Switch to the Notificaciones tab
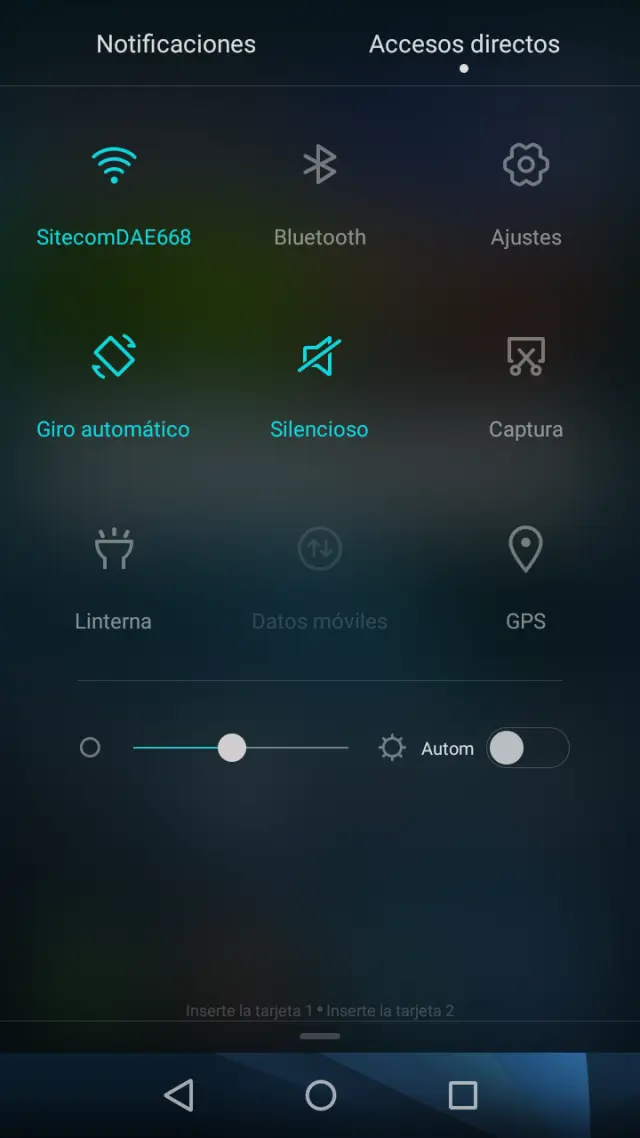This screenshot has height=1138, width=640. pos(176,44)
